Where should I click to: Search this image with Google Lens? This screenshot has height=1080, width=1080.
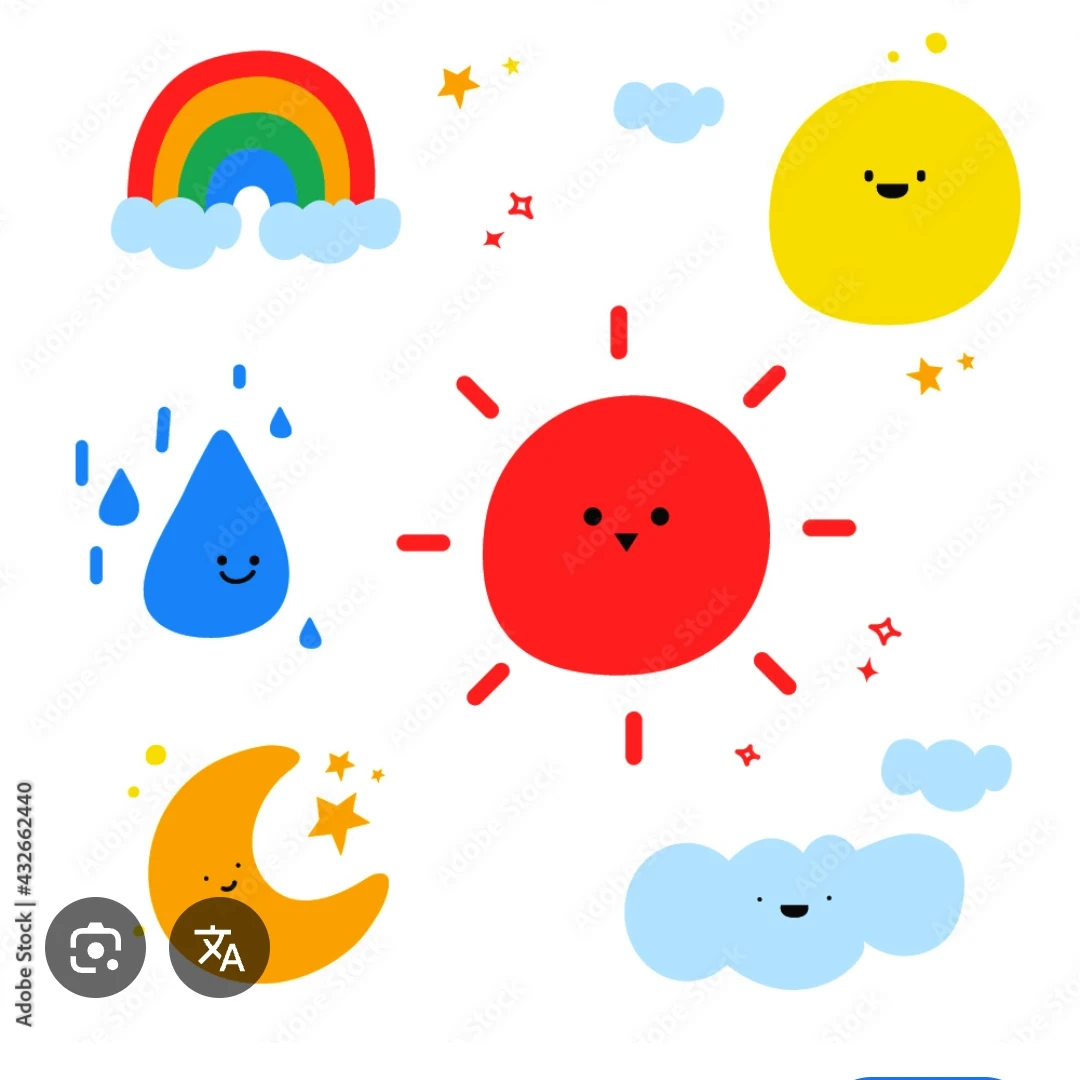click(95, 947)
